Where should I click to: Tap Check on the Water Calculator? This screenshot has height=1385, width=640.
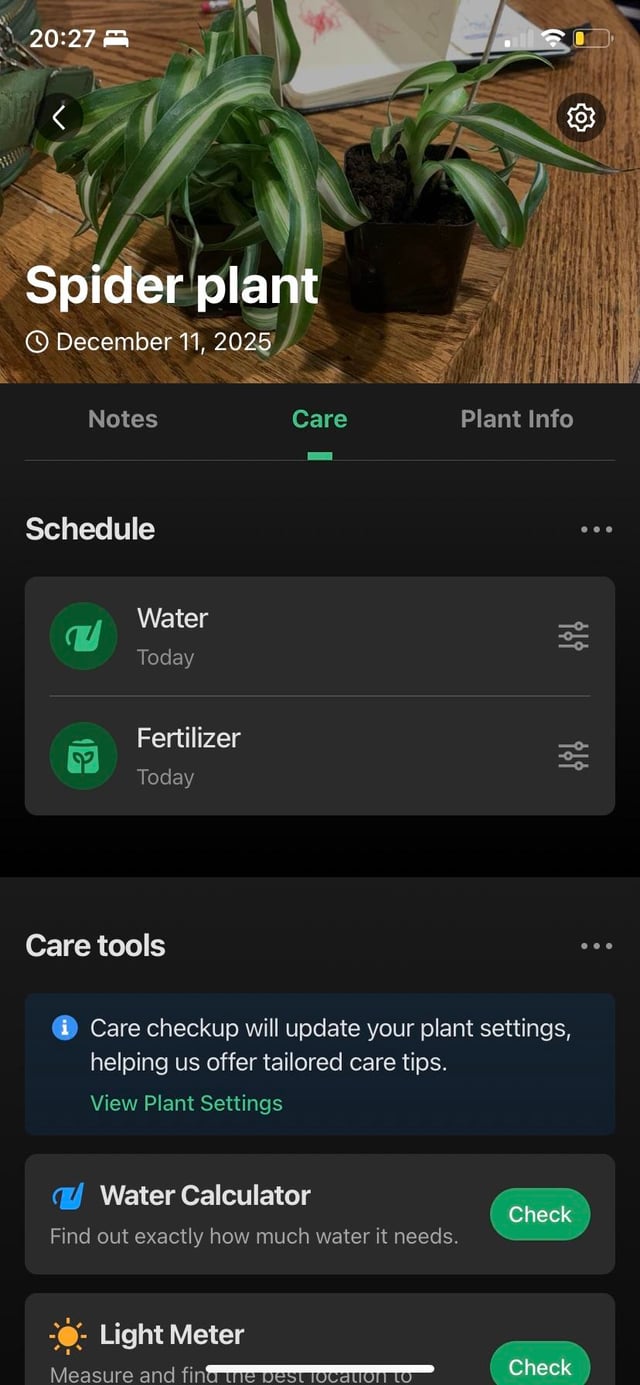click(540, 1214)
